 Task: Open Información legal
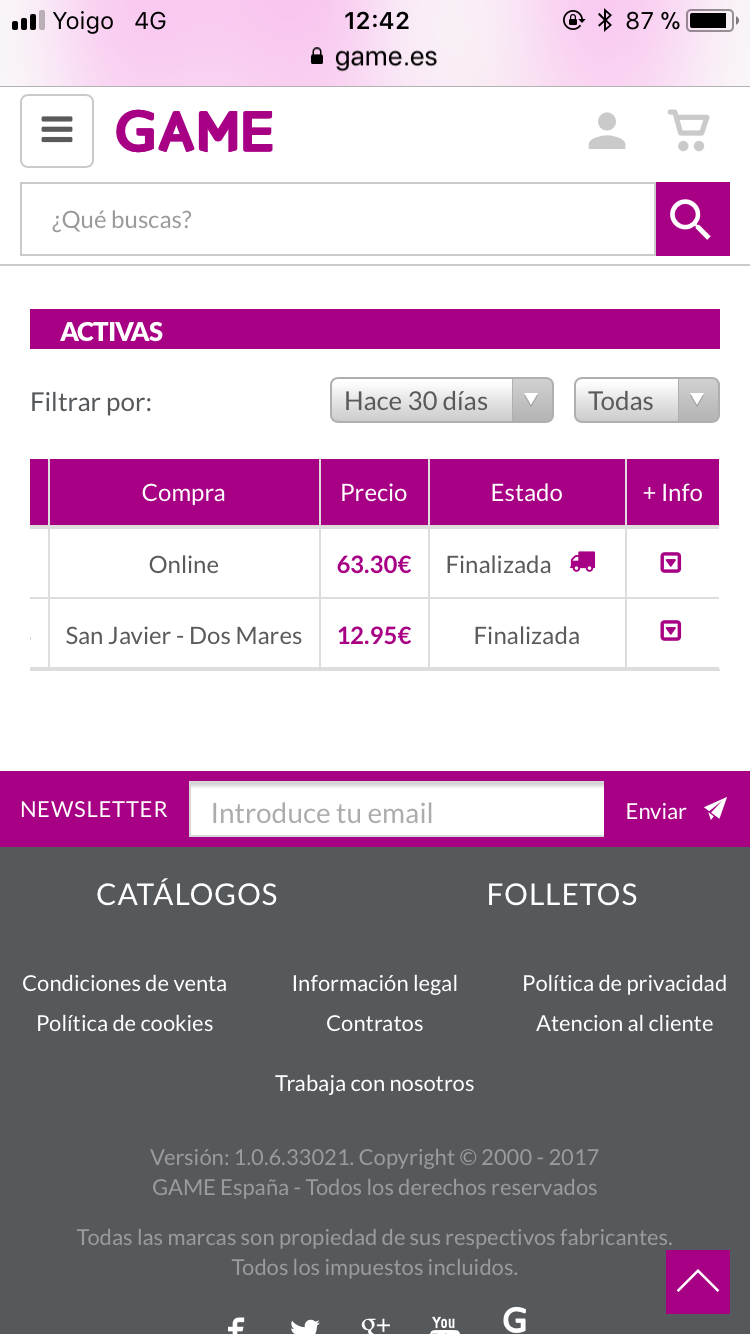coord(375,983)
